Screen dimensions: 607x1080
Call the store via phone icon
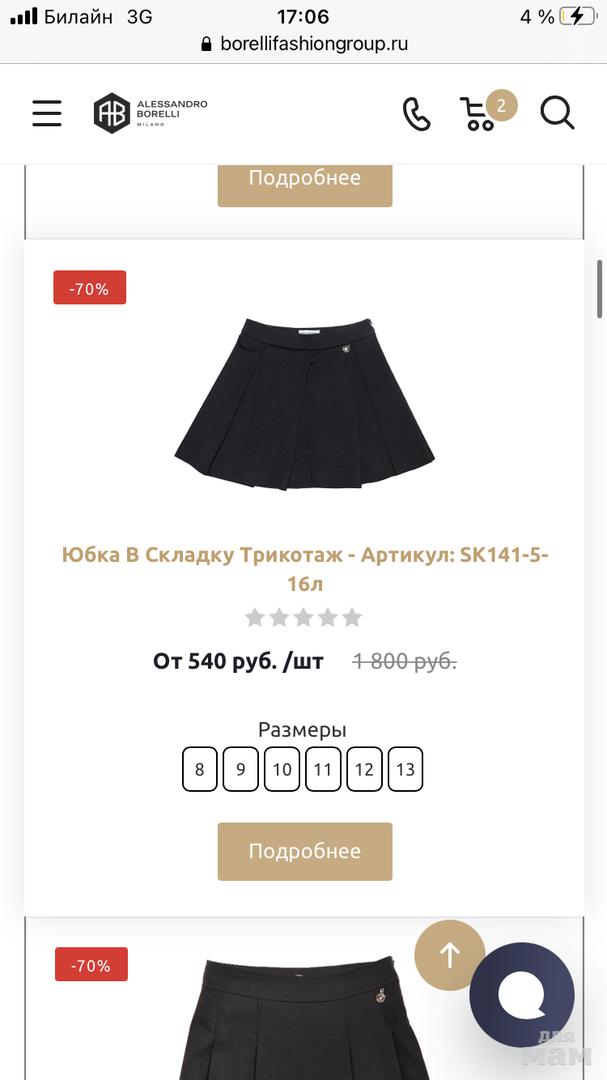click(x=416, y=114)
